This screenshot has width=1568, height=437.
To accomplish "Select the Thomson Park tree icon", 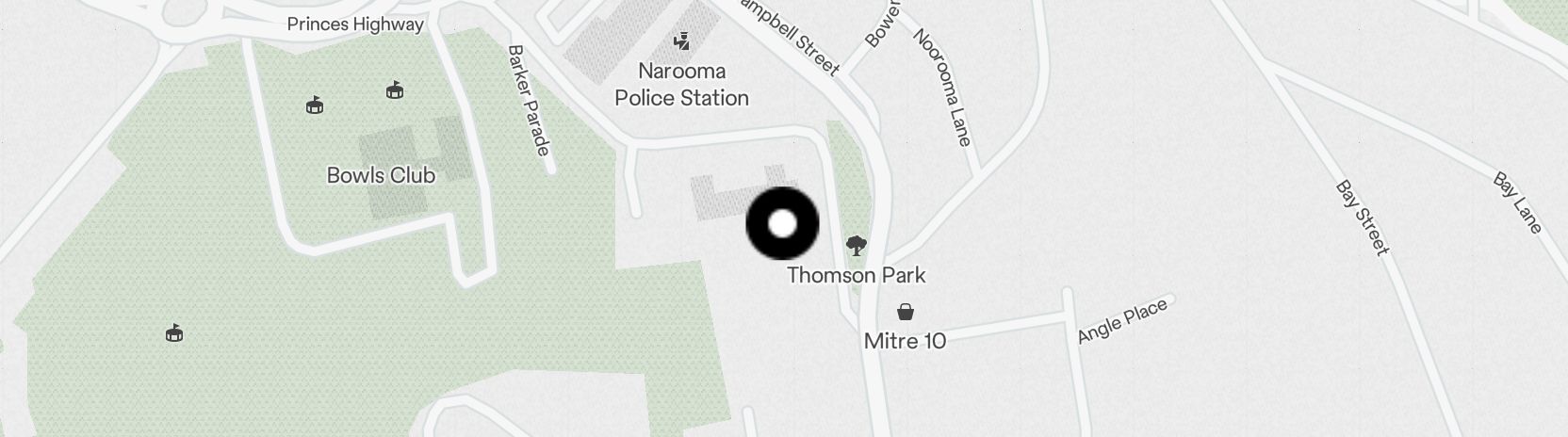I will [x=856, y=247].
